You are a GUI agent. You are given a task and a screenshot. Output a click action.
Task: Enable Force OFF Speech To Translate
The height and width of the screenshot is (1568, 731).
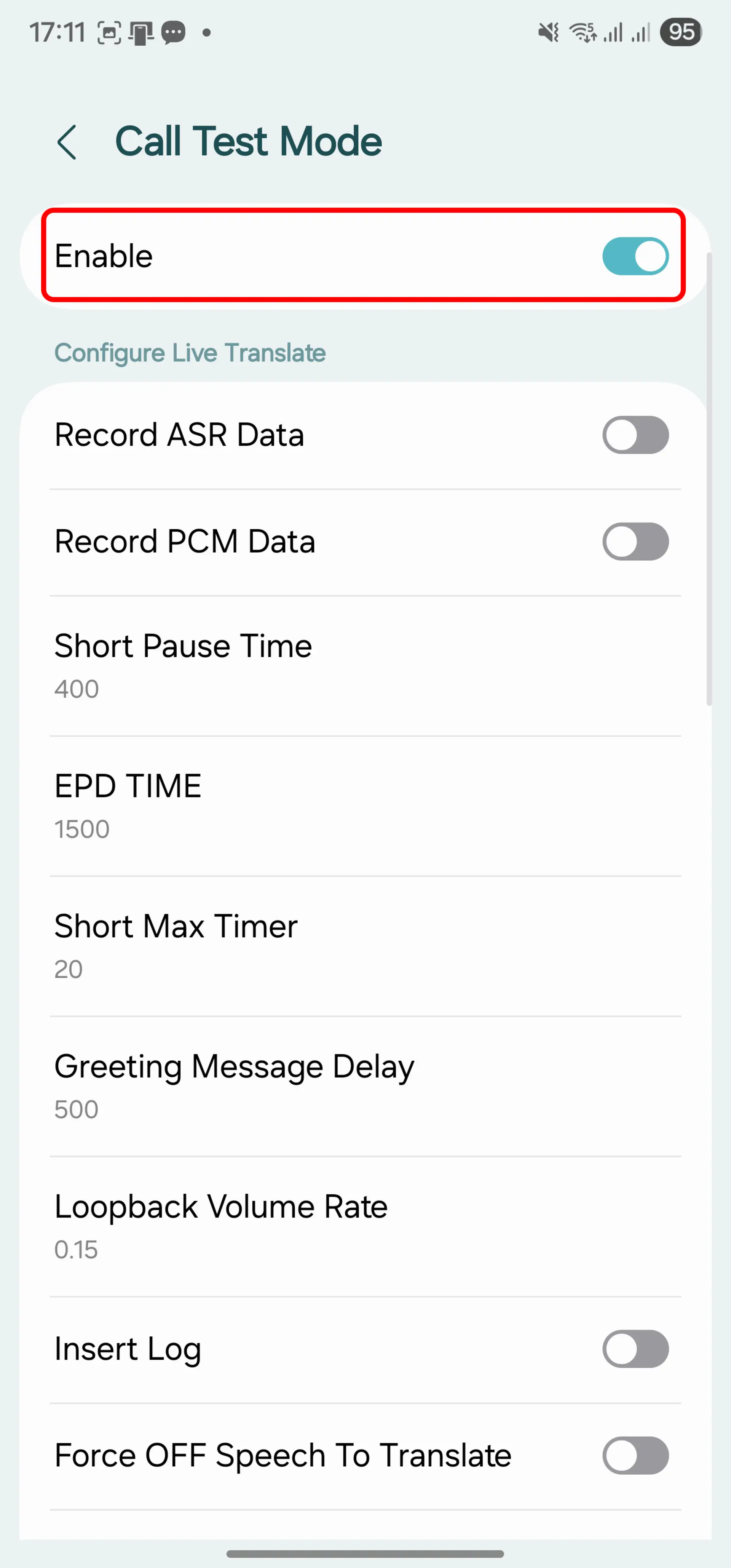635,1455
